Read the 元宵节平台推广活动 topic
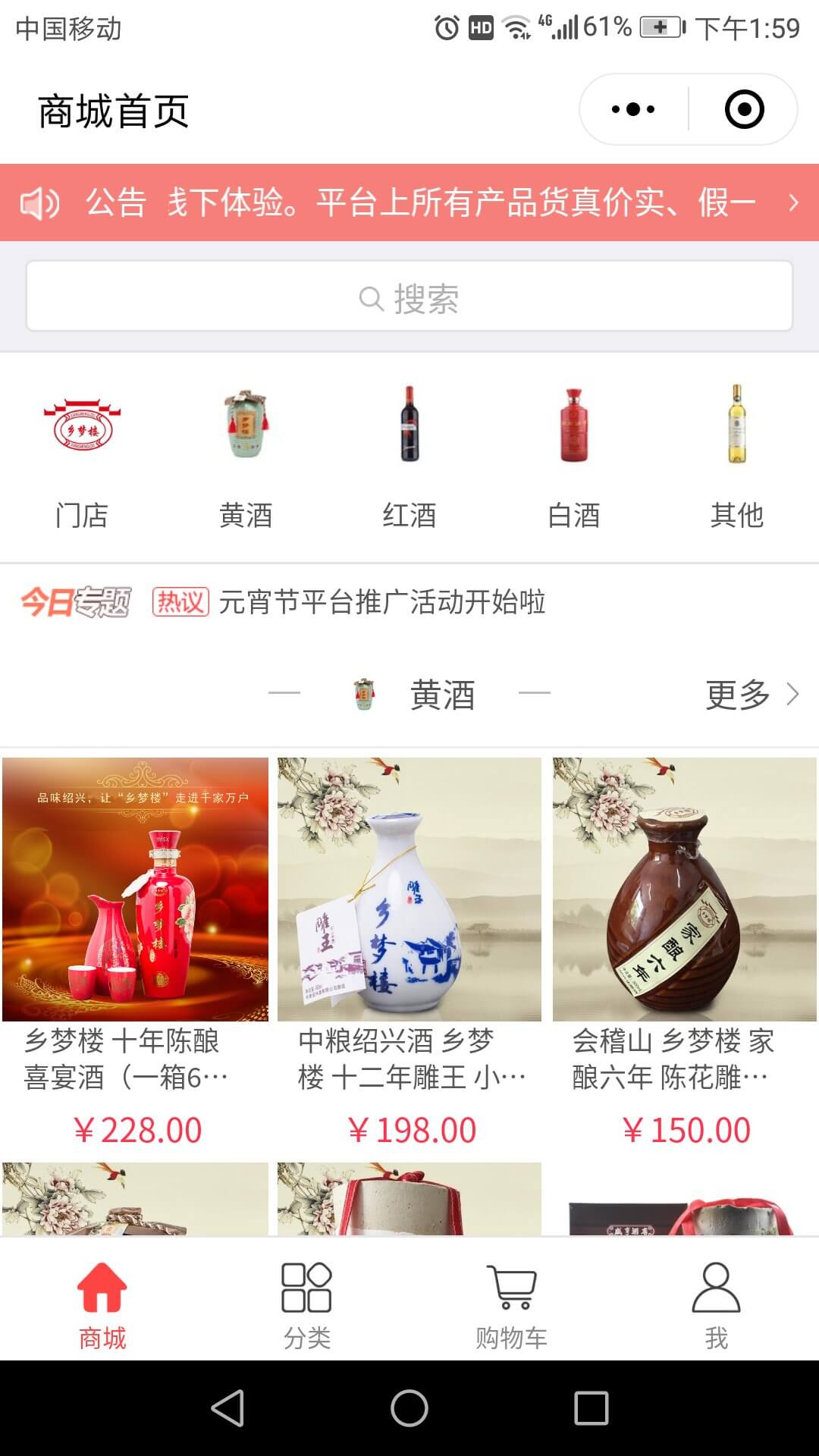The image size is (819, 1456). [x=381, y=602]
